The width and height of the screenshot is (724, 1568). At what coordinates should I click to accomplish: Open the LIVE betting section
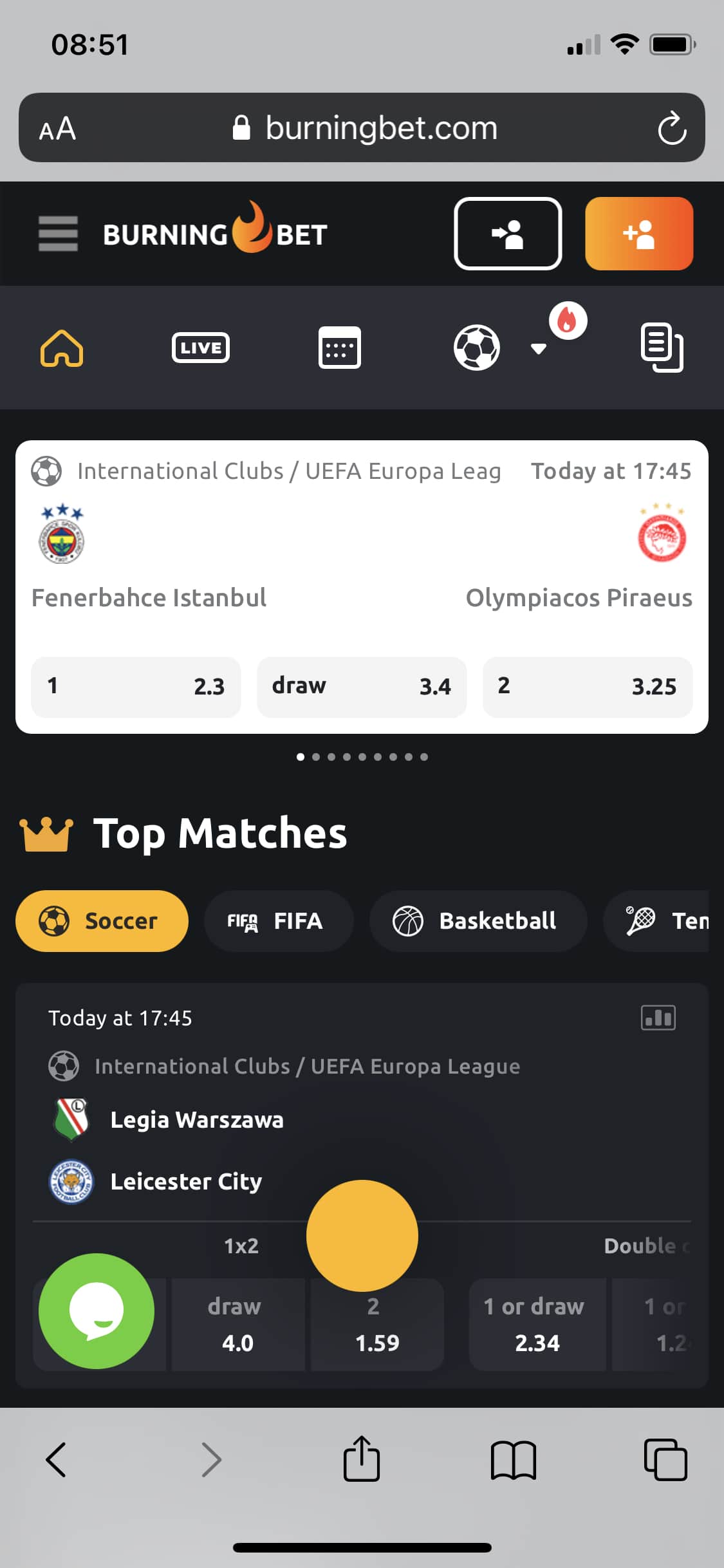coord(200,347)
